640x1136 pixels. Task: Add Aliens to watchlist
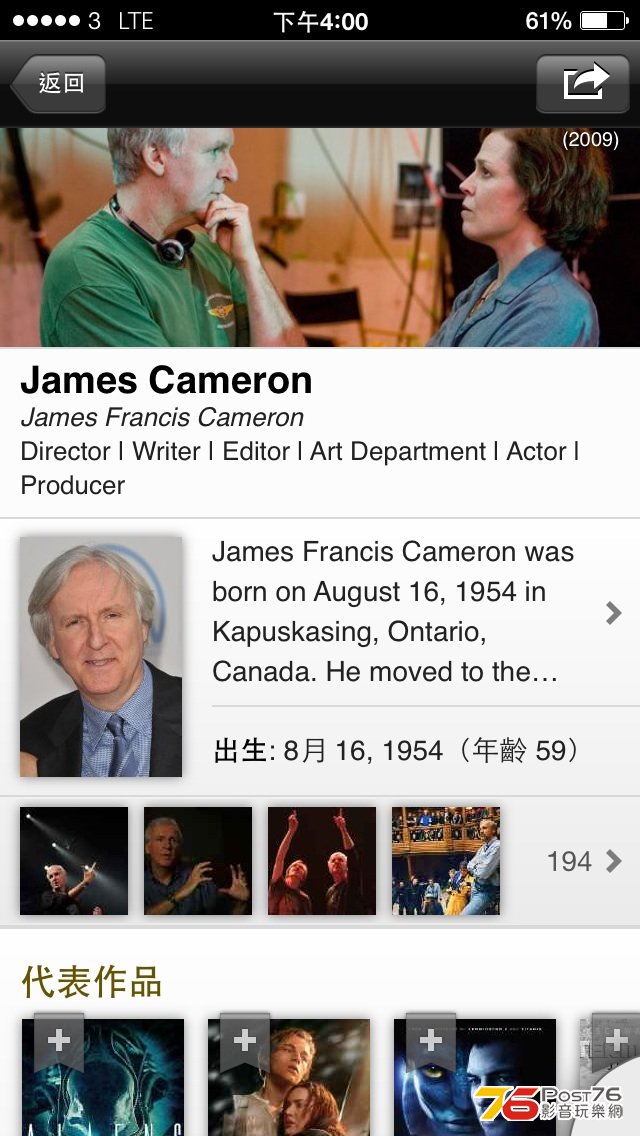(x=59, y=1041)
